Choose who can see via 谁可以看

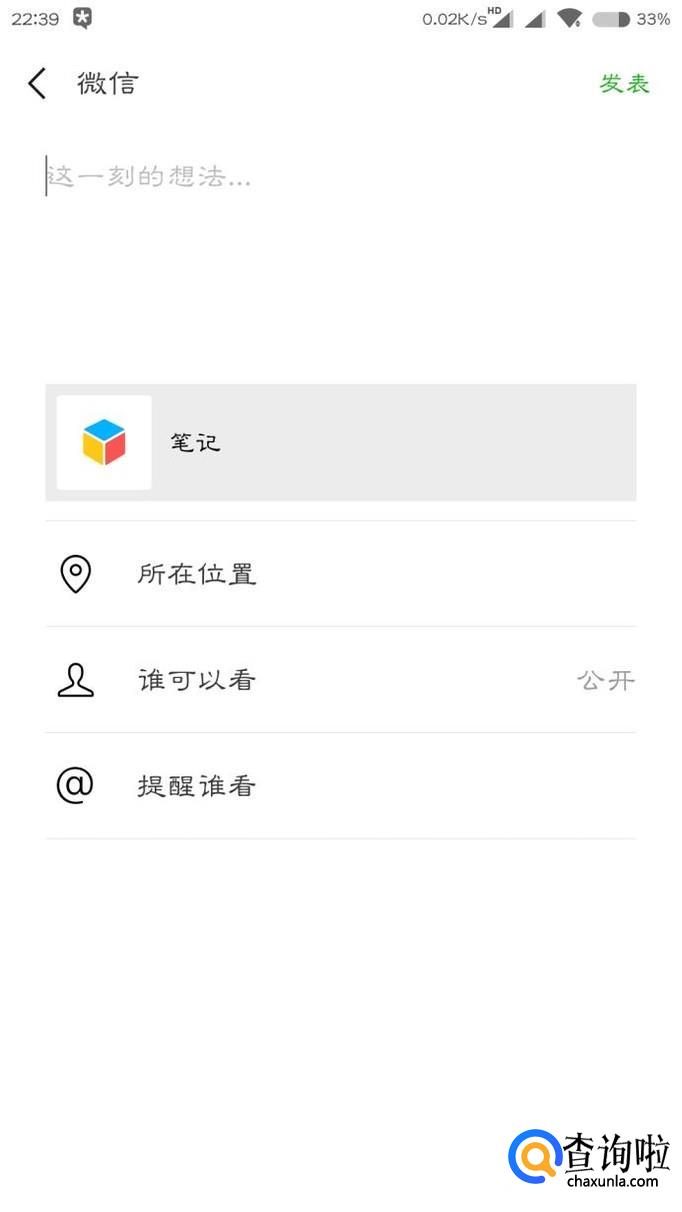point(340,680)
